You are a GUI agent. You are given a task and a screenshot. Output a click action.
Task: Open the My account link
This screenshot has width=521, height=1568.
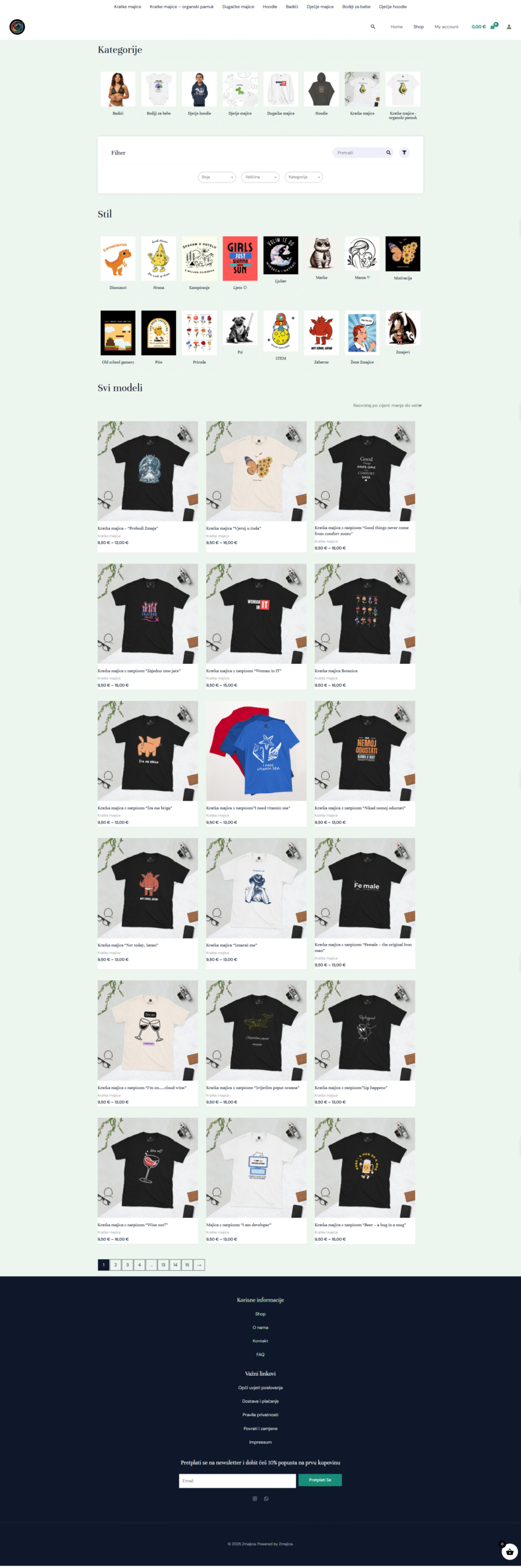pos(446,27)
